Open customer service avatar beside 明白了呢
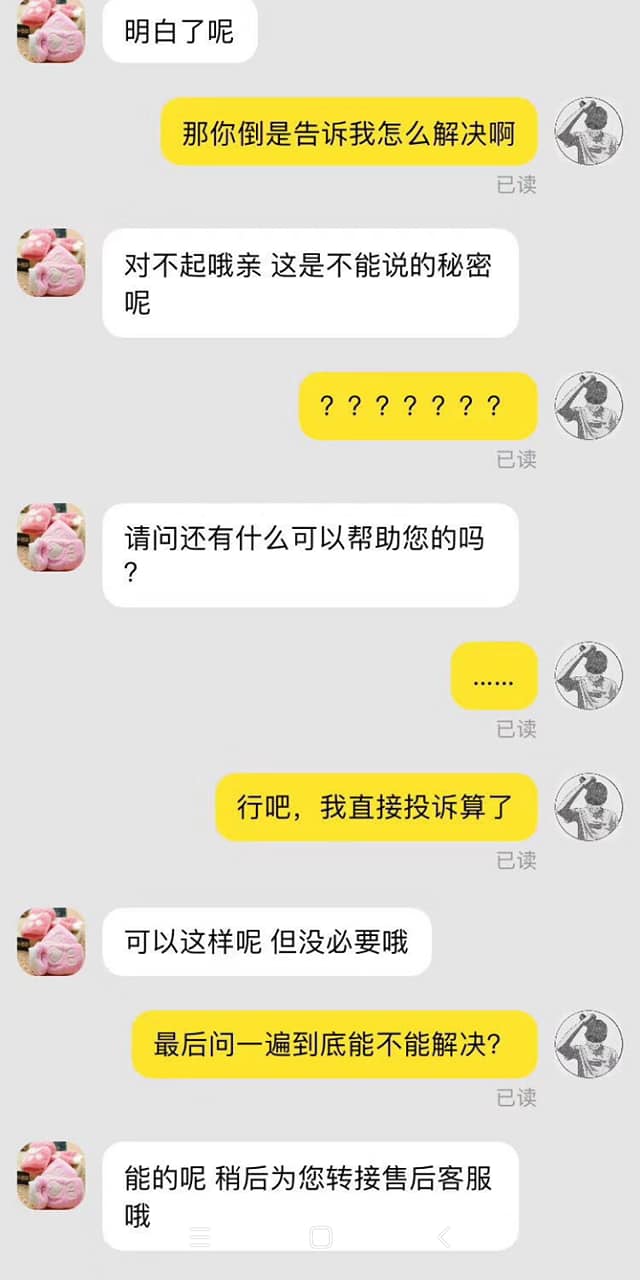The image size is (640, 1280). (51, 30)
